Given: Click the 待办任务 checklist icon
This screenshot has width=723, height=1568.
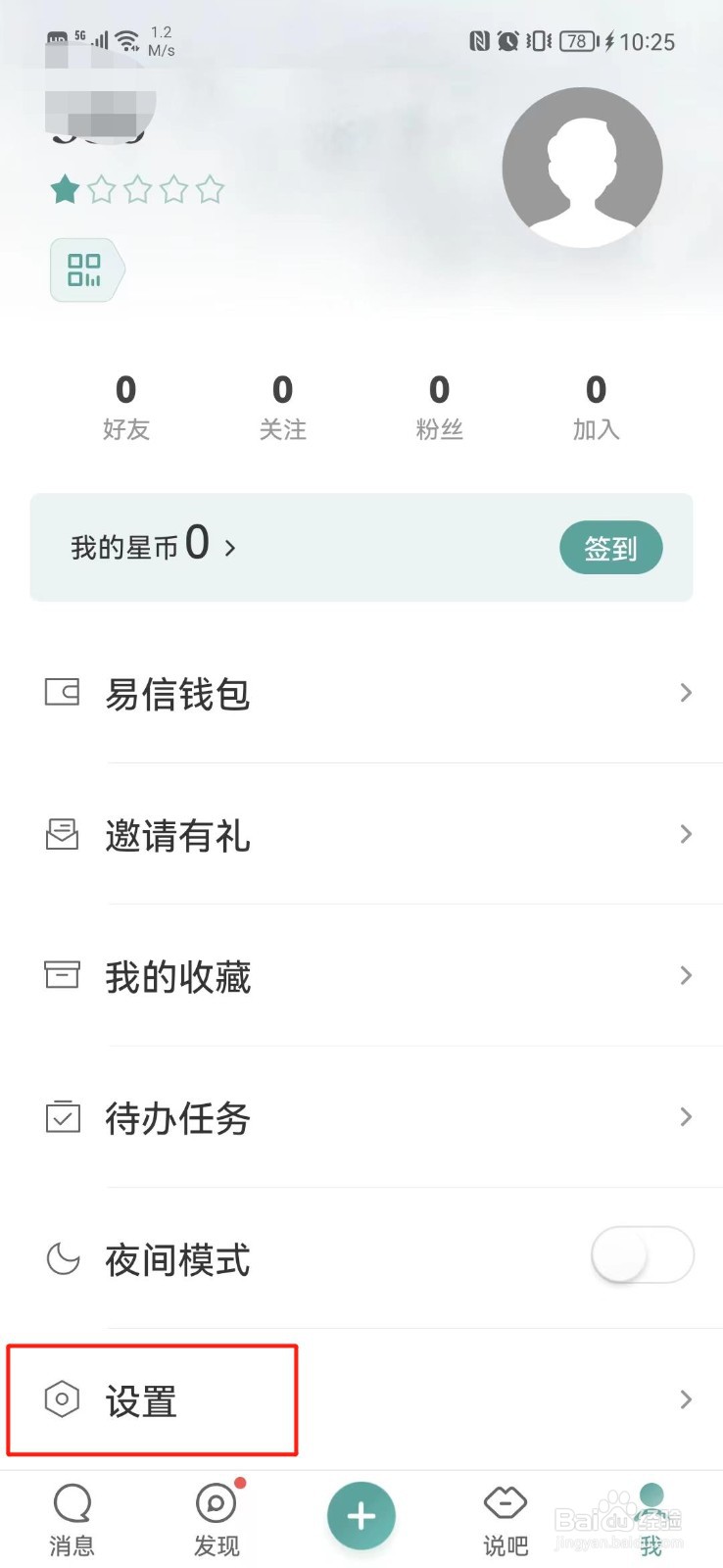Looking at the screenshot, I should pyautogui.click(x=61, y=1117).
